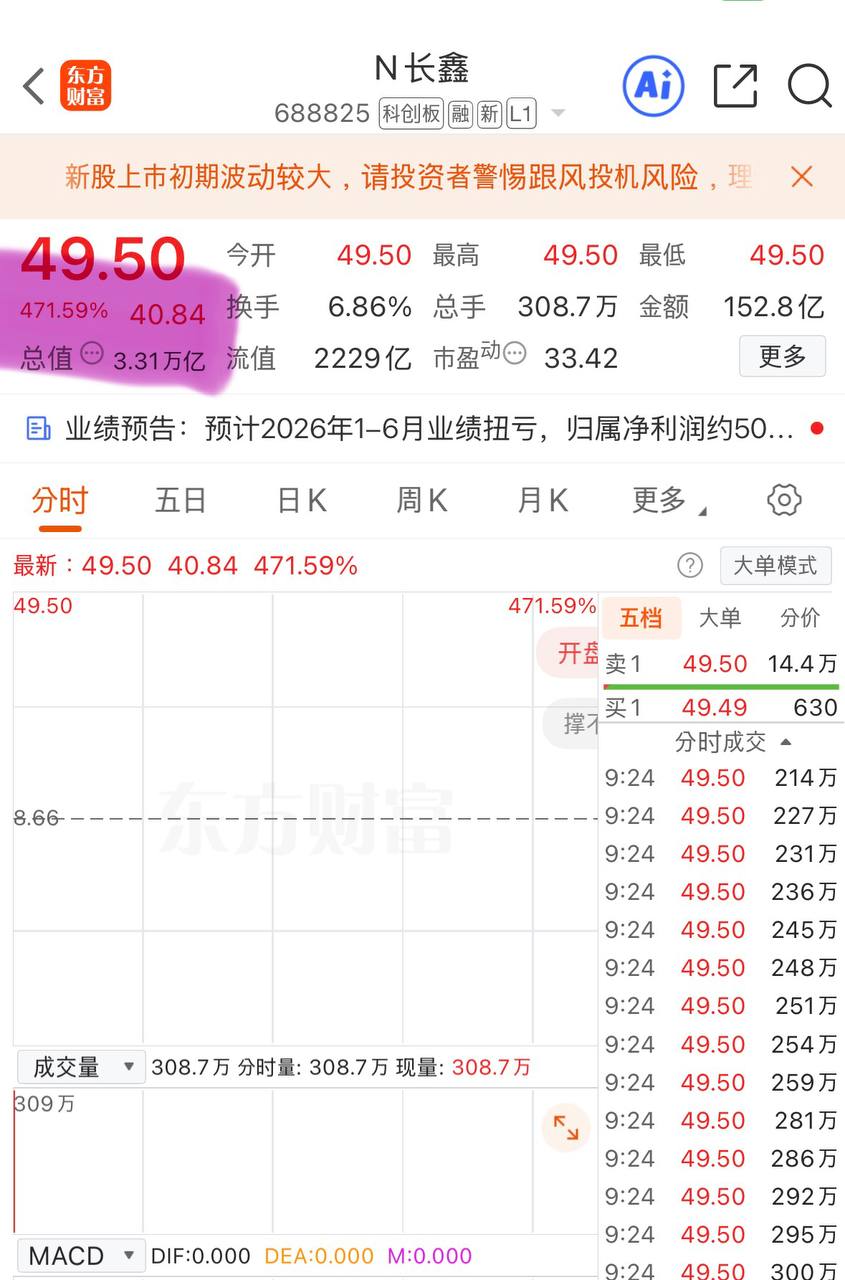Enable 大单模式
This screenshot has width=845, height=1280.
775,566
